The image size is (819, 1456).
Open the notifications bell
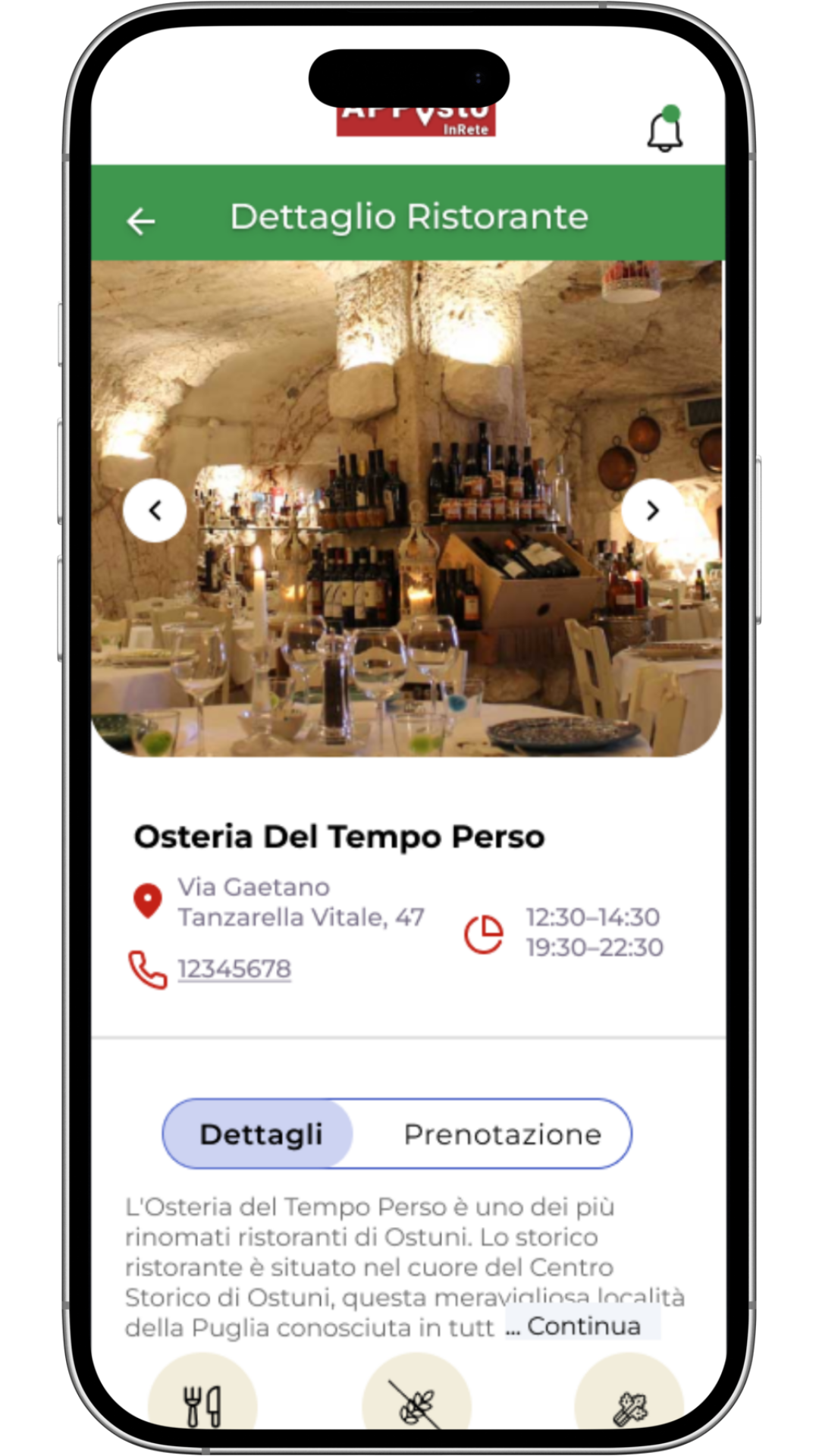(x=664, y=131)
